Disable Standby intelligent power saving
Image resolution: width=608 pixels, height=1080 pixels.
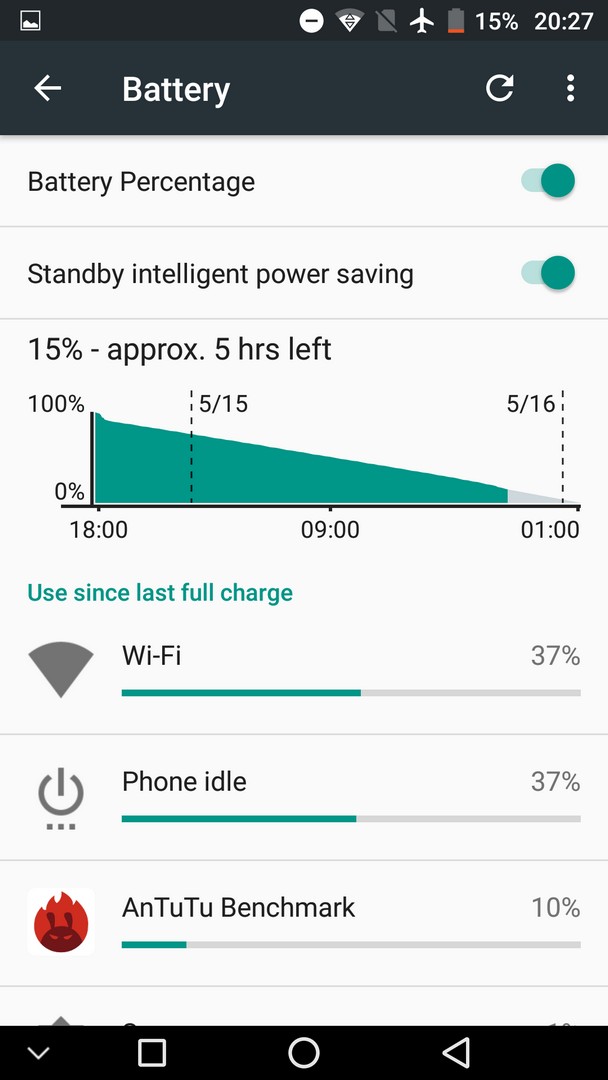click(x=548, y=273)
